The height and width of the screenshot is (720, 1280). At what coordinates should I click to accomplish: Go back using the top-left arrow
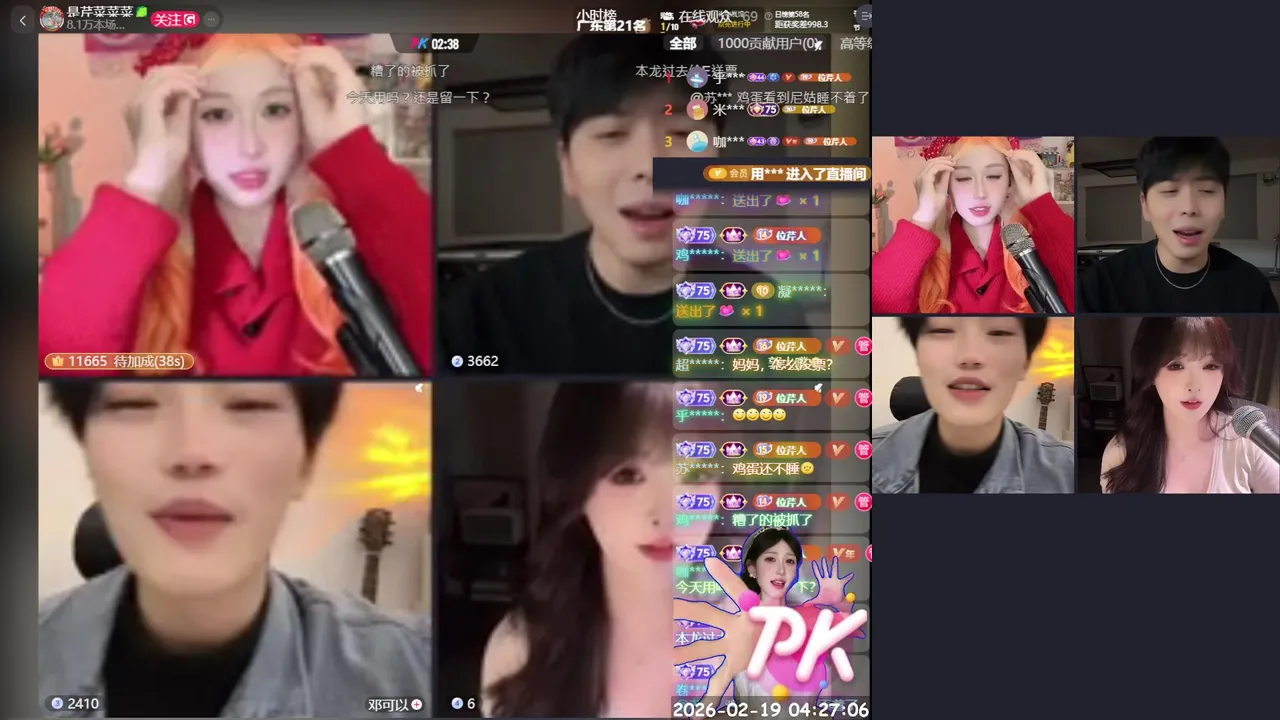tap(22, 20)
